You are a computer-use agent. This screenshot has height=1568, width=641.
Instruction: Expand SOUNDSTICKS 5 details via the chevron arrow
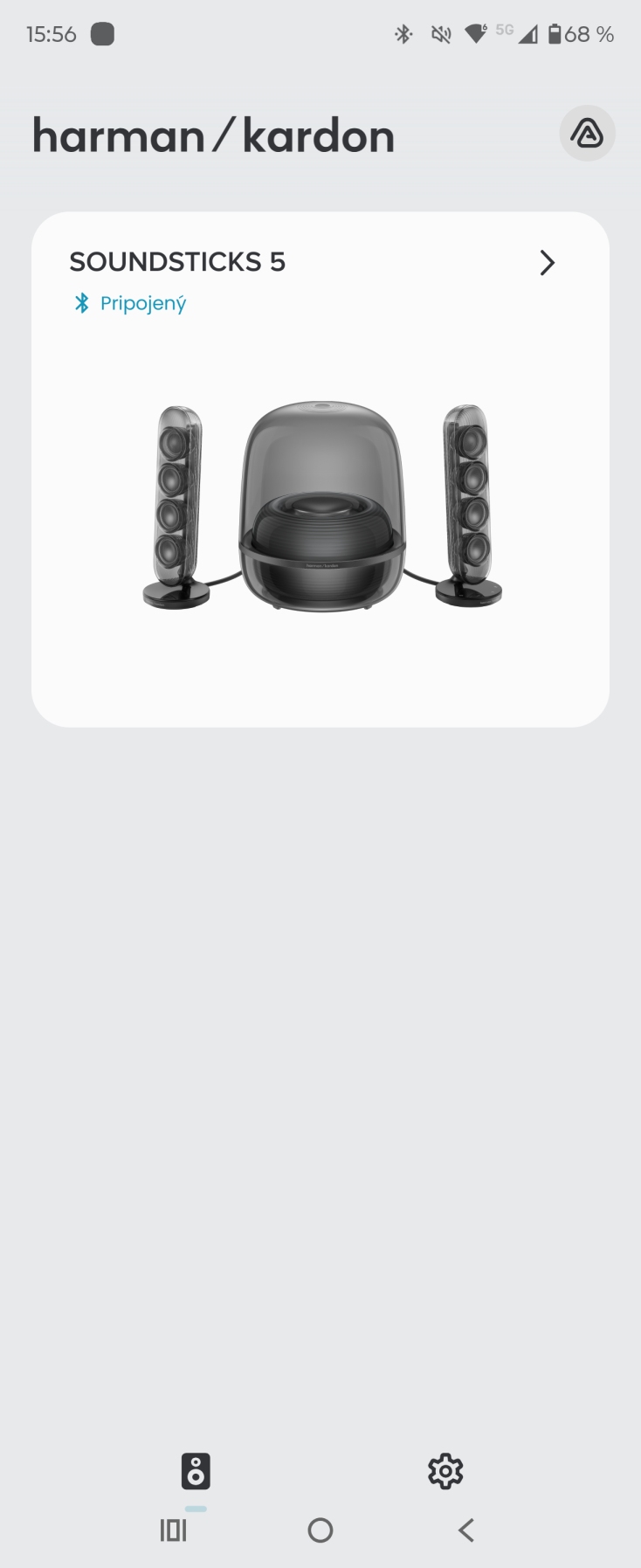(x=547, y=263)
